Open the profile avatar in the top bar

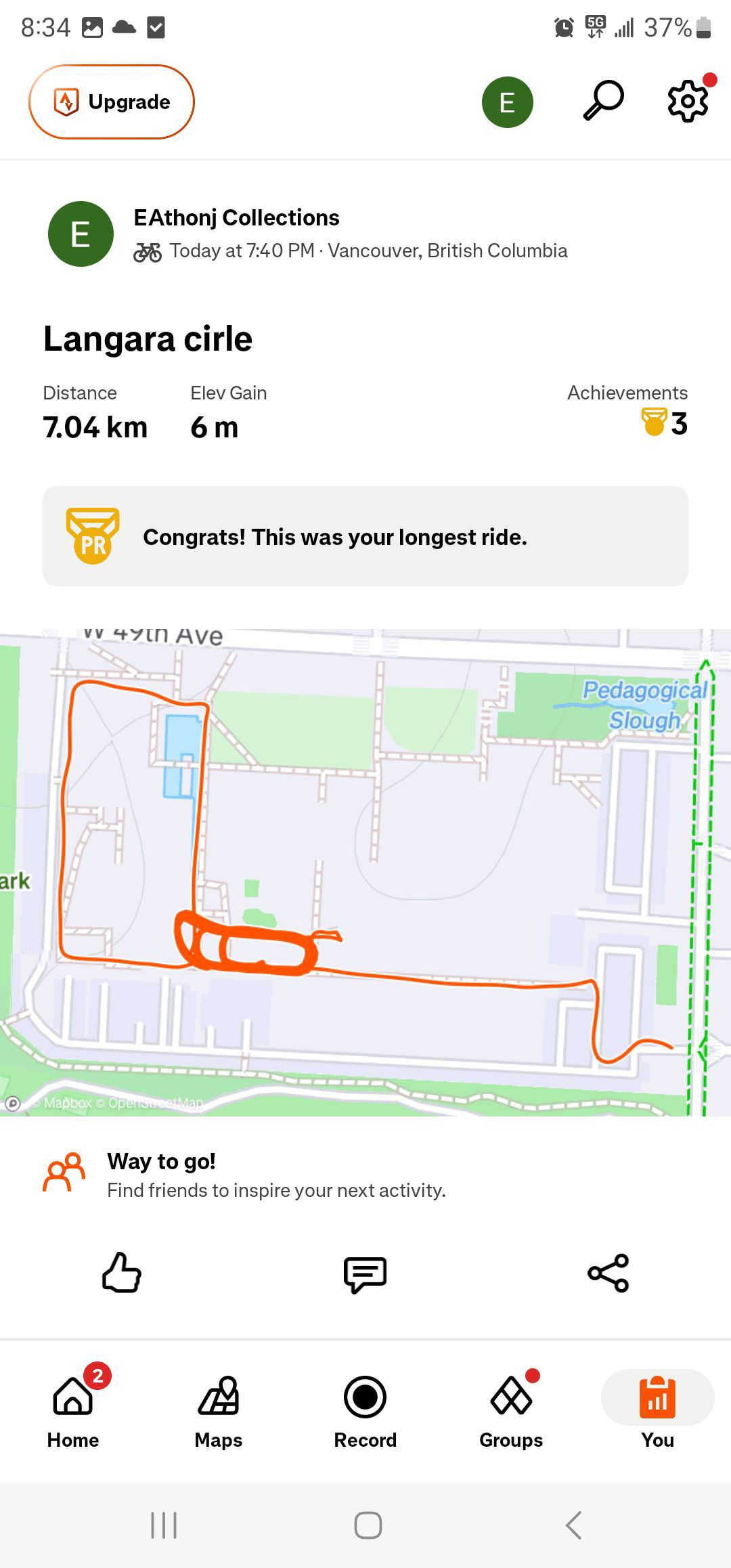tap(508, 102)
